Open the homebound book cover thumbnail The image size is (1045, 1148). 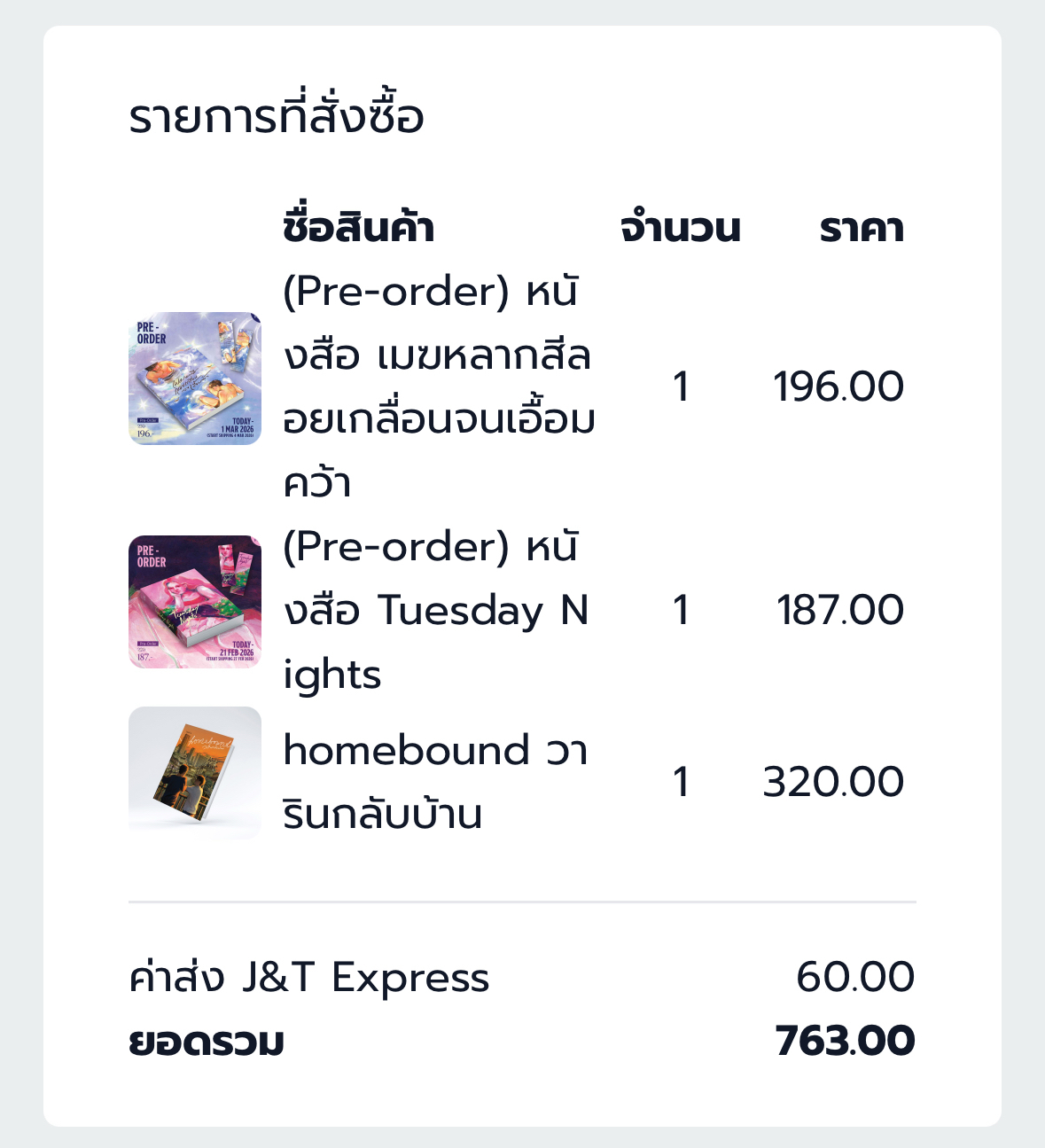[x=195, y=773]
